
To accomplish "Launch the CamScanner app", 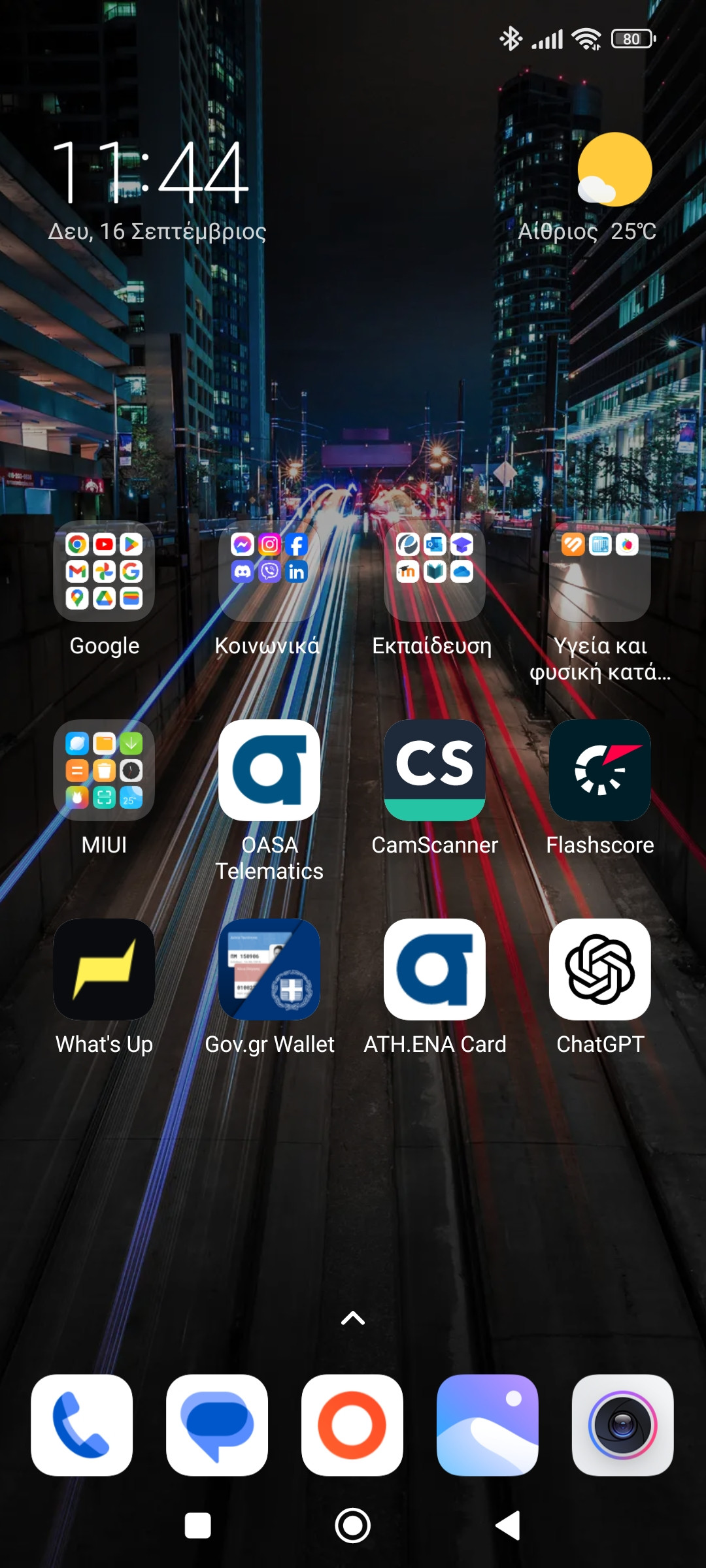I will point(434,771).
